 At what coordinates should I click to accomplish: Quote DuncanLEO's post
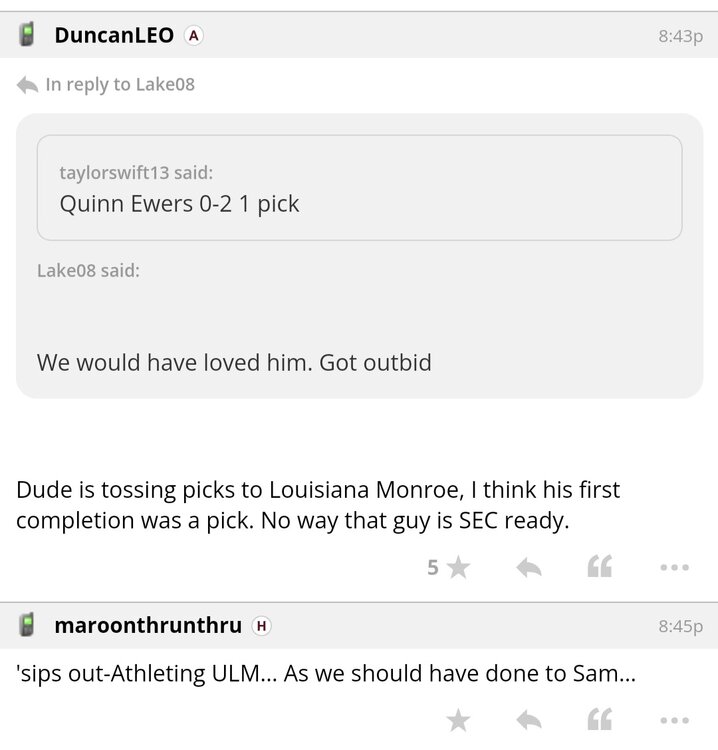click(599, 568)
